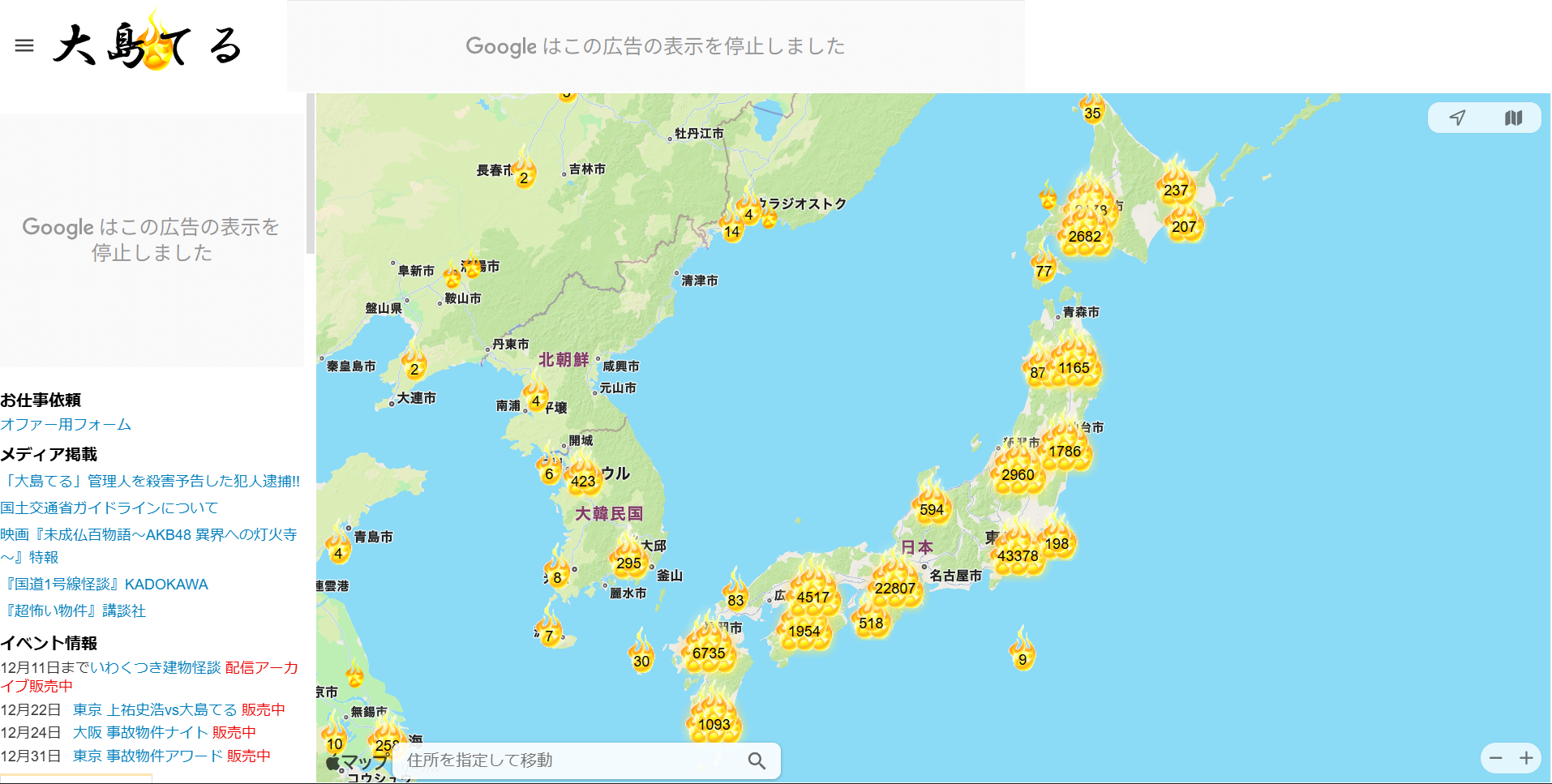
Task: Open 大阪 事故物件ナイト event link
Action: (140, 732)
